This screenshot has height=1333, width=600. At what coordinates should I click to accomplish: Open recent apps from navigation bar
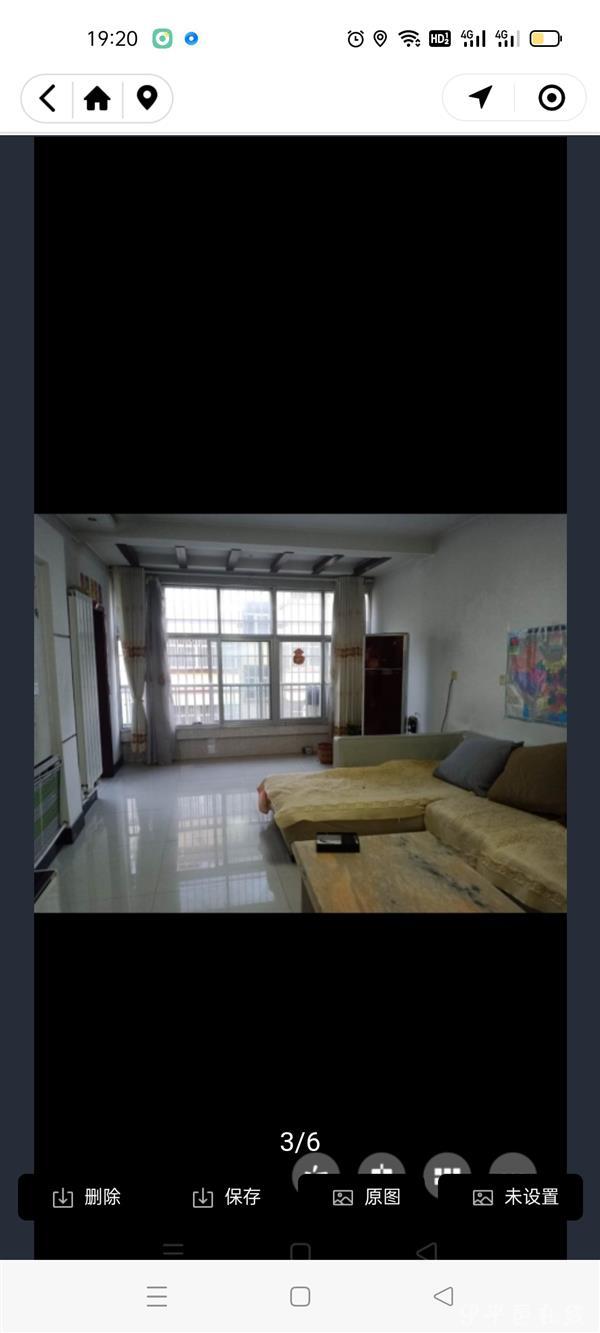[x=157, y=1297]
